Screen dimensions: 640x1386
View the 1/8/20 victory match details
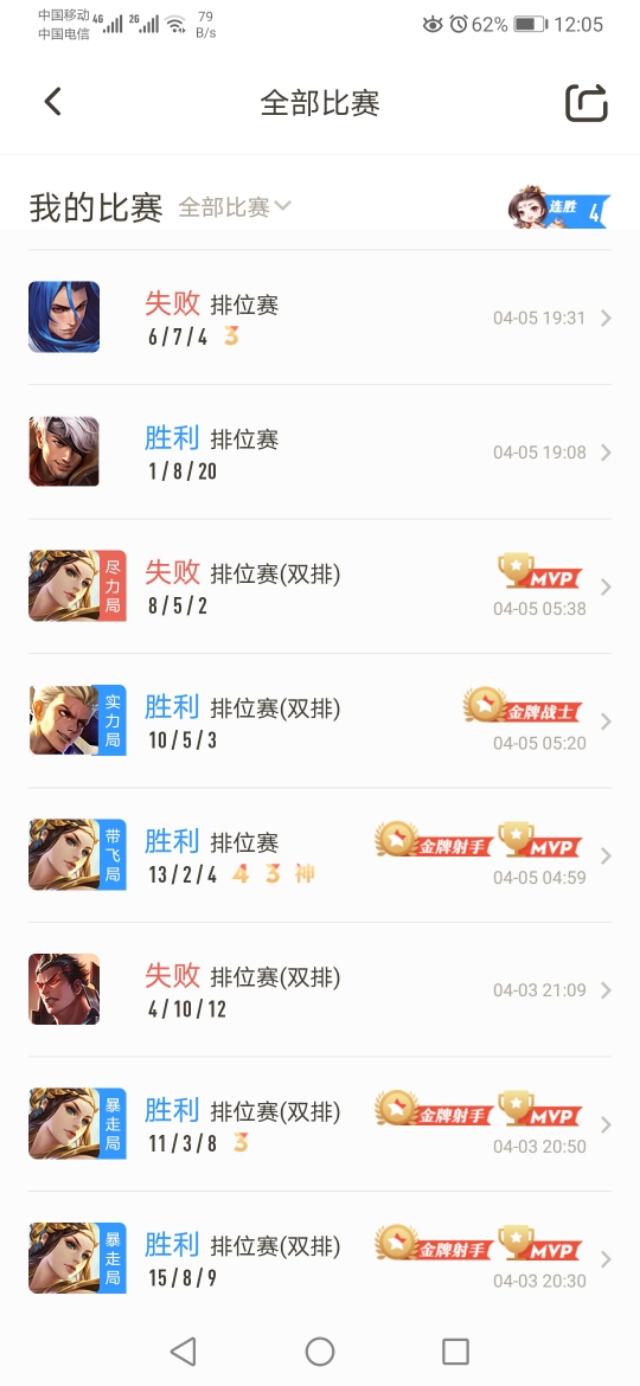pyautogui.click(x=320, y=452)
